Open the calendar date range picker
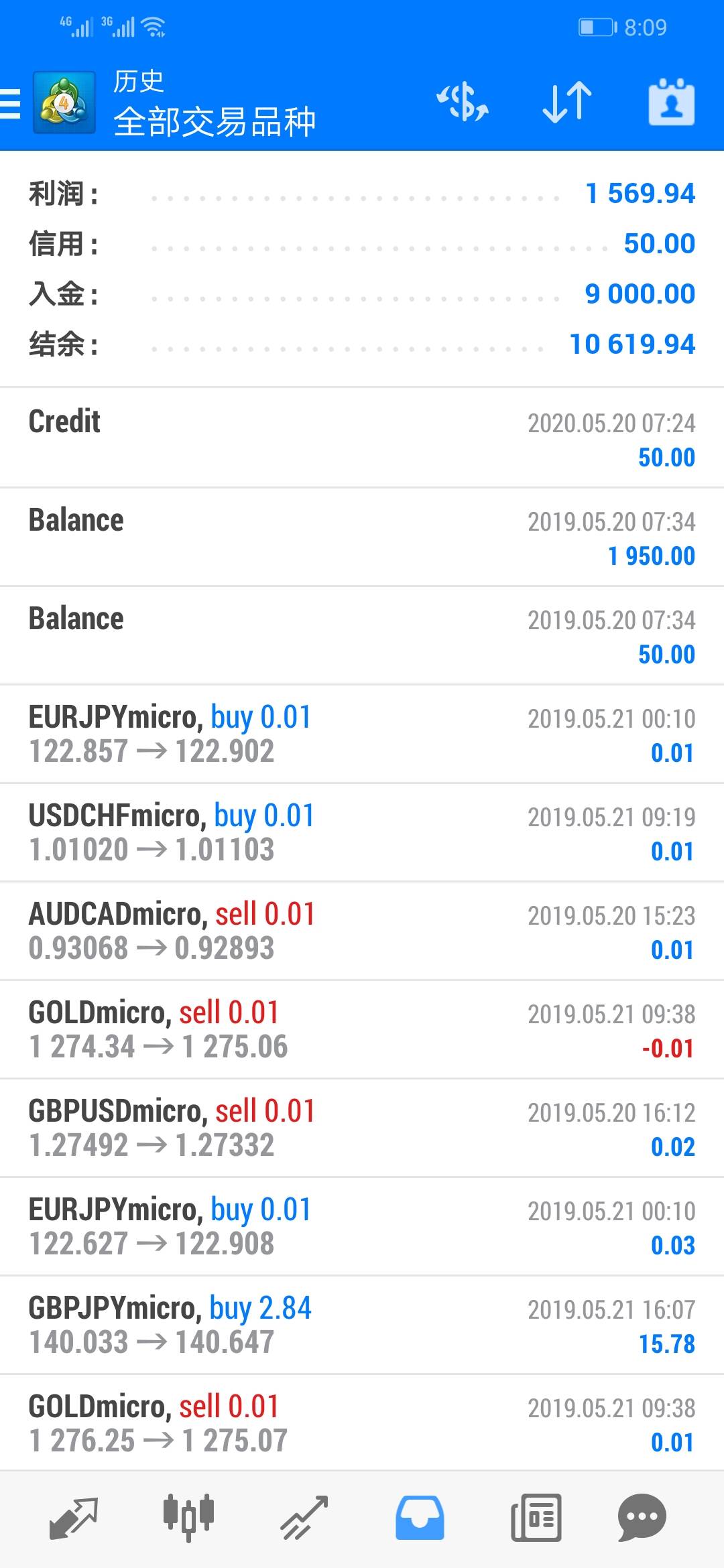Image resolution: width=724 pixels, height=1568 pixels. click(x=671, y=103)
